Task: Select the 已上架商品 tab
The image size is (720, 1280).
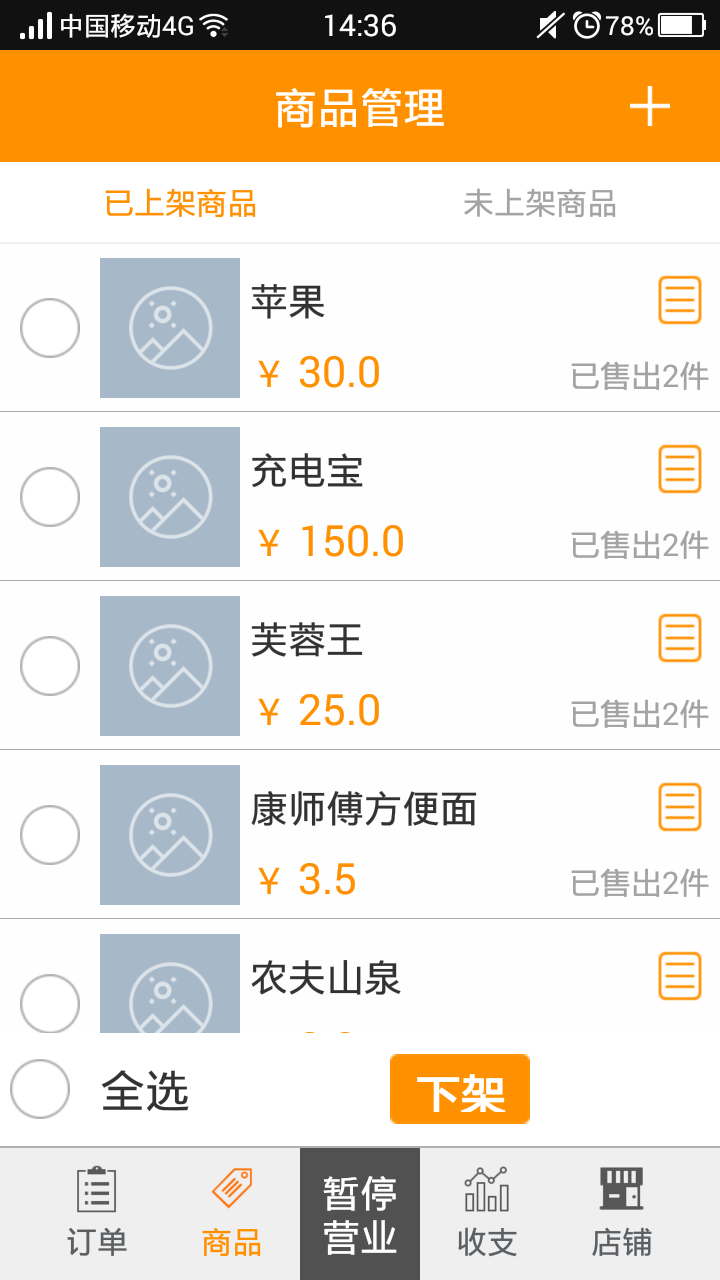Action: (181, 203)
